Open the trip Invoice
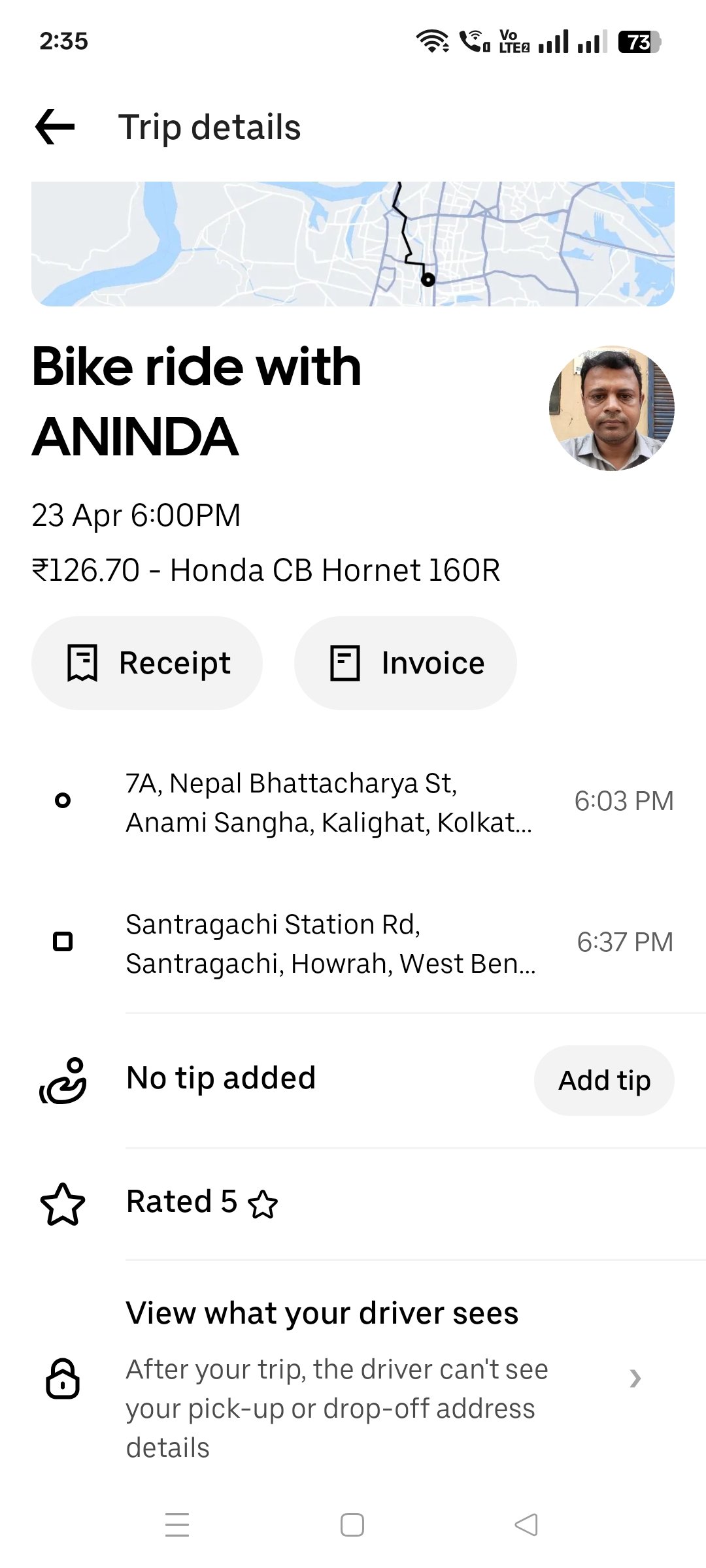The width and height of the screenshot is (706, 1568). click(x=405, y=663)
